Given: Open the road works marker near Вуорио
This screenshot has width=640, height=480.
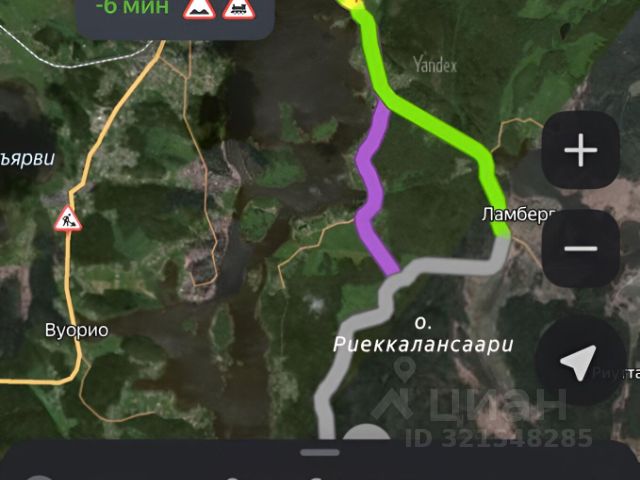Looking at the screenshot, I should pyautogui.click(x=68, y=216).
